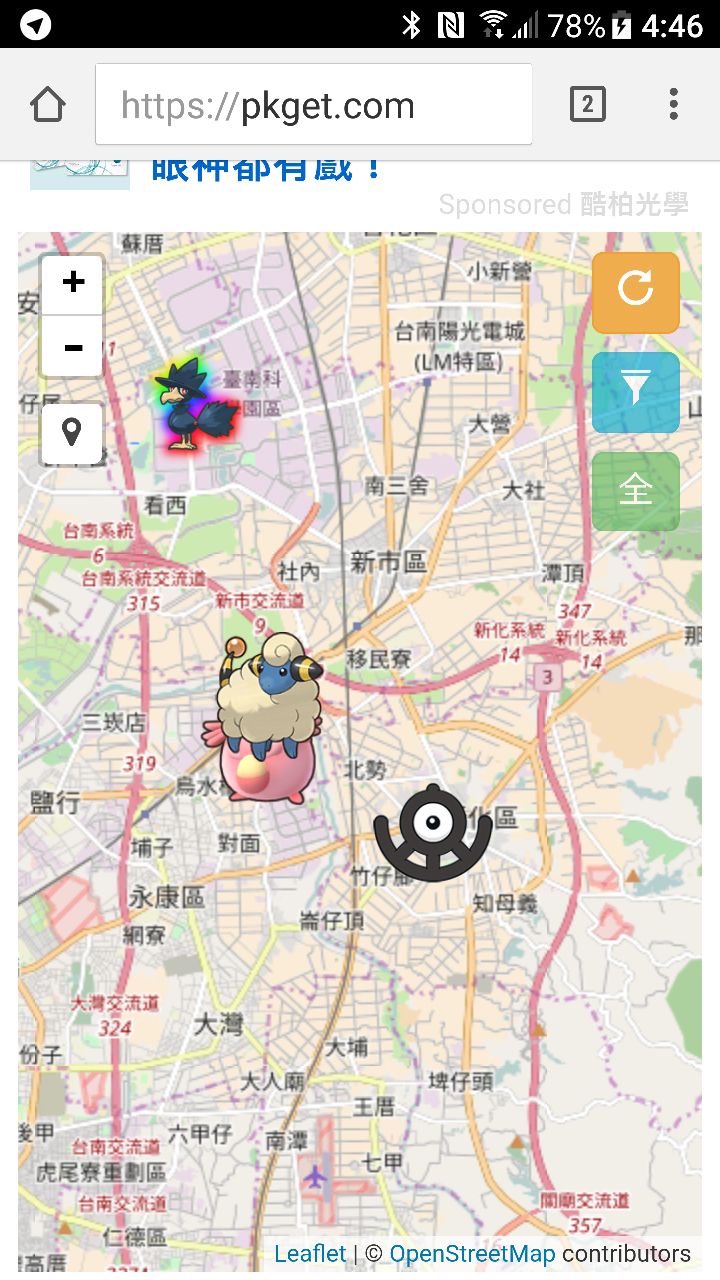Zoom out on the map
This screenshot has width=720, height=1280.
pos(72,347)
